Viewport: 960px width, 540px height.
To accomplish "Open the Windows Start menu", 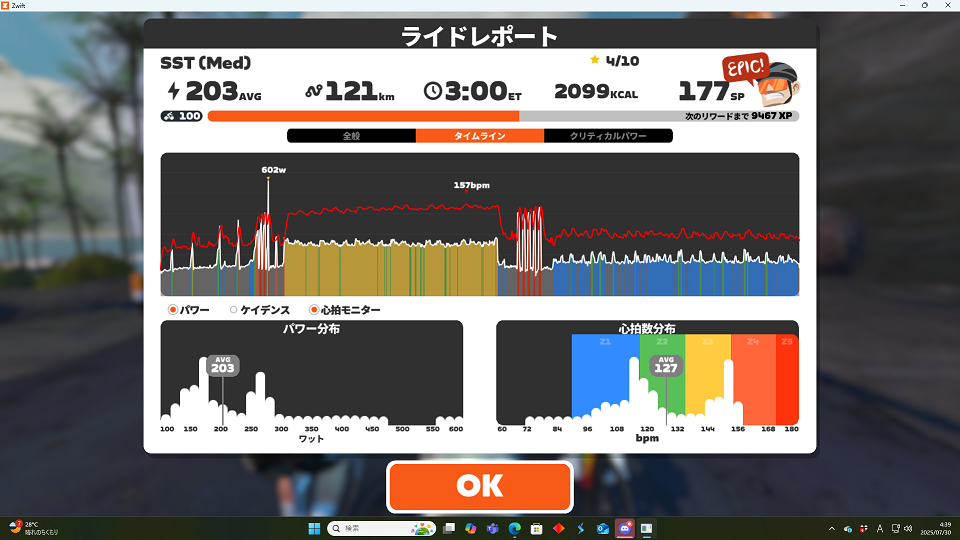I will [x=314, y=528].
